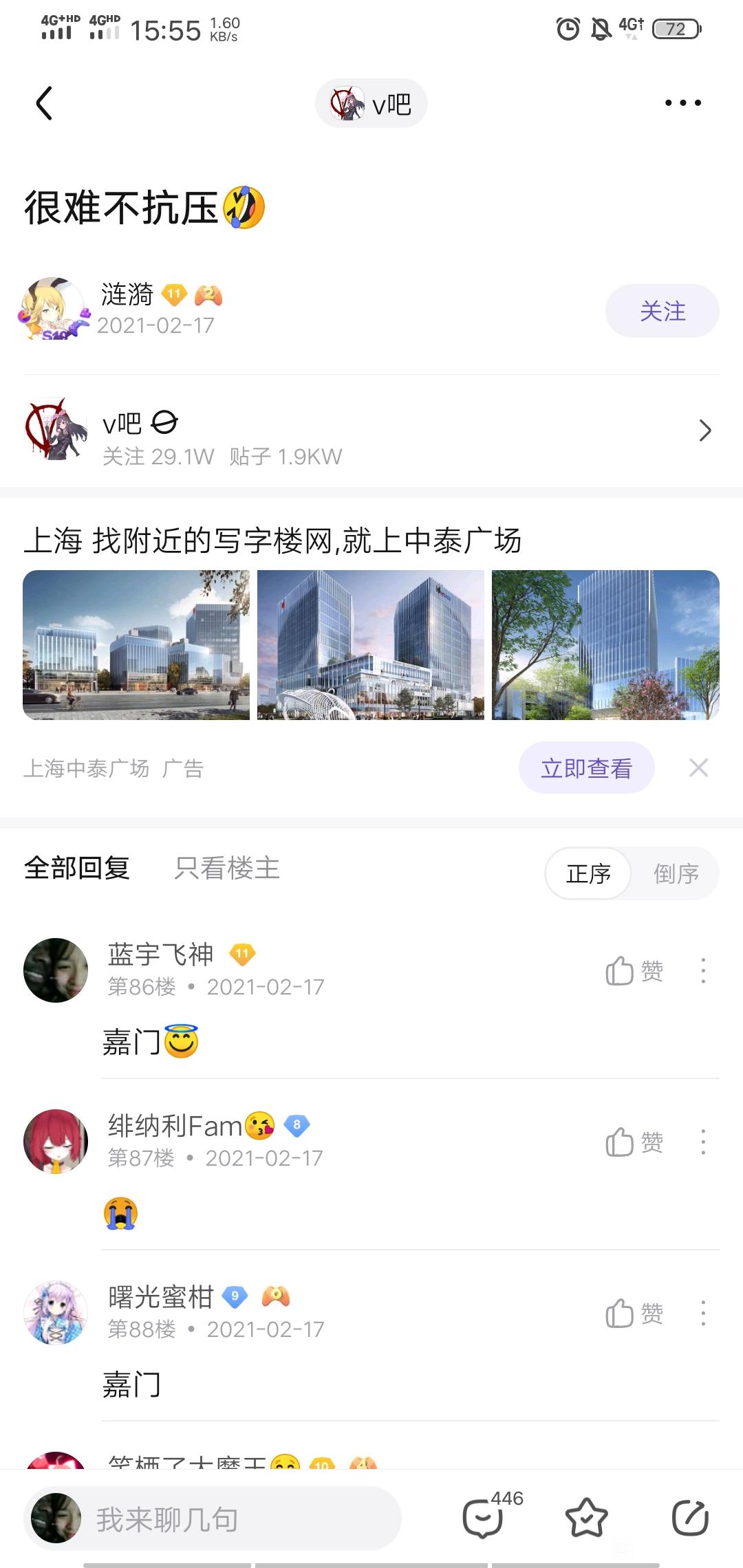Sort replies in 倒序 order
This screenshot has height=1568, width=743.
tap(676, 873)
